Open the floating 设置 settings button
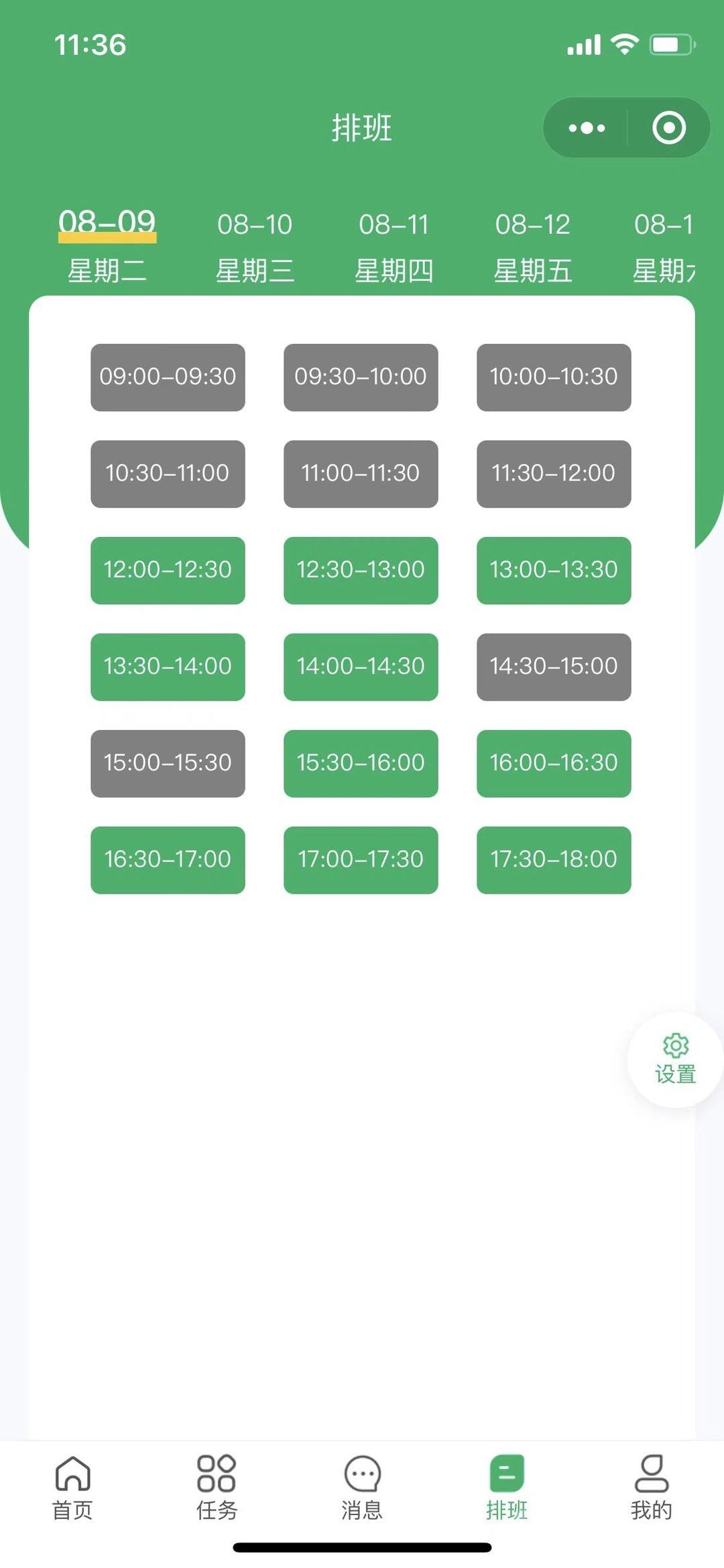Image resolution: width=724 pixels, height=1568 pixels. [x=675, y=1059]
